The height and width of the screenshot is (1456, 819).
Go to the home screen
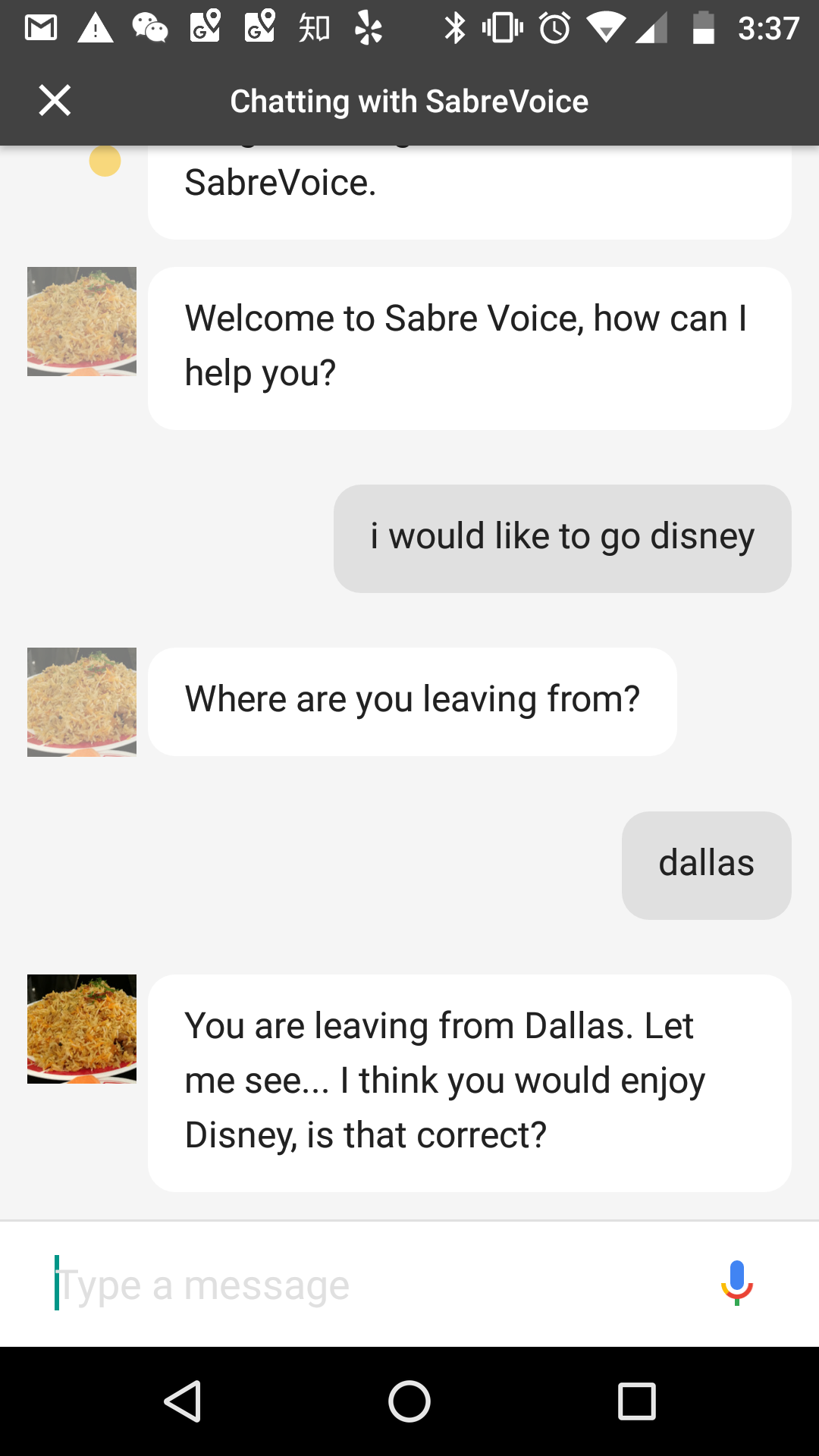click(409, 1401)
